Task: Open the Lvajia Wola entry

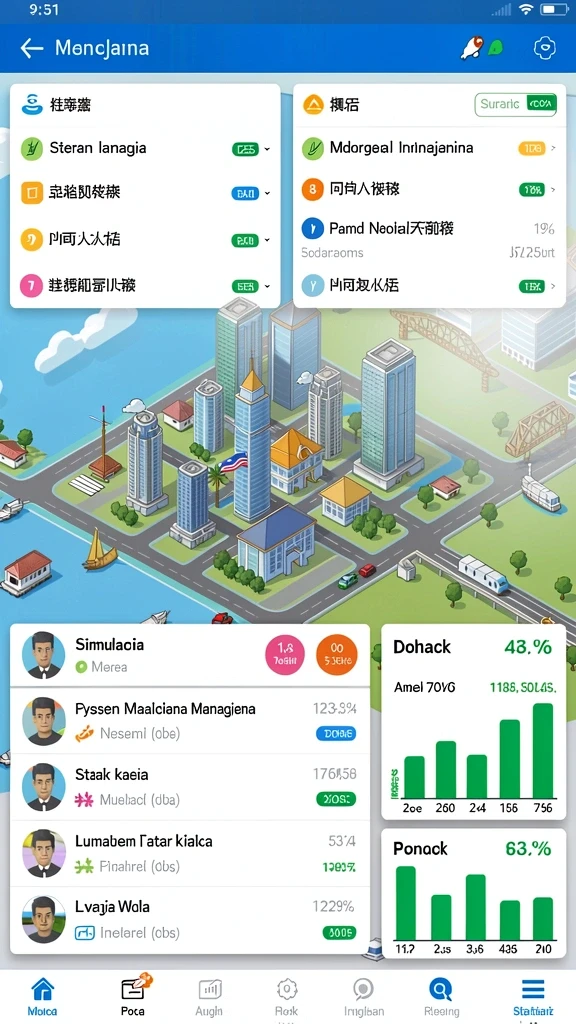Action: click(189, 920)
